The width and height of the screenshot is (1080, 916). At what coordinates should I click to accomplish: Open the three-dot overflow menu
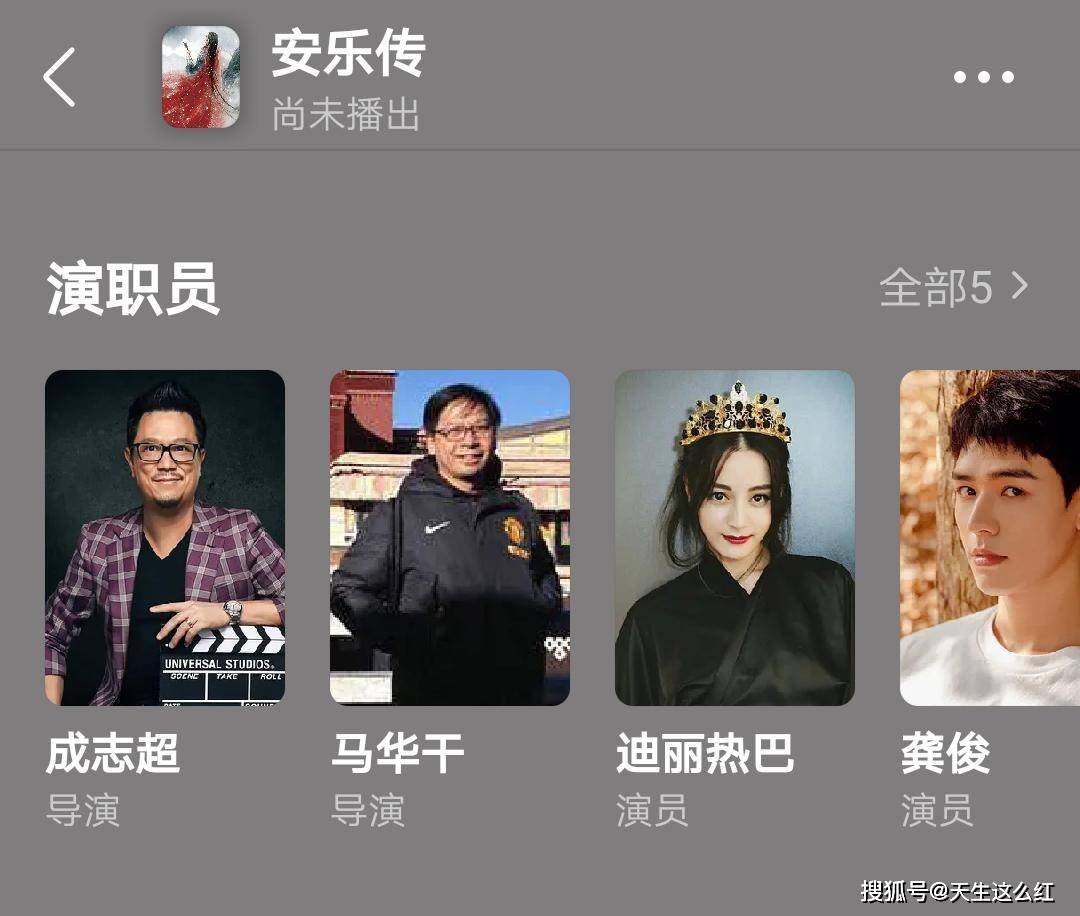(x=983, y=77)
